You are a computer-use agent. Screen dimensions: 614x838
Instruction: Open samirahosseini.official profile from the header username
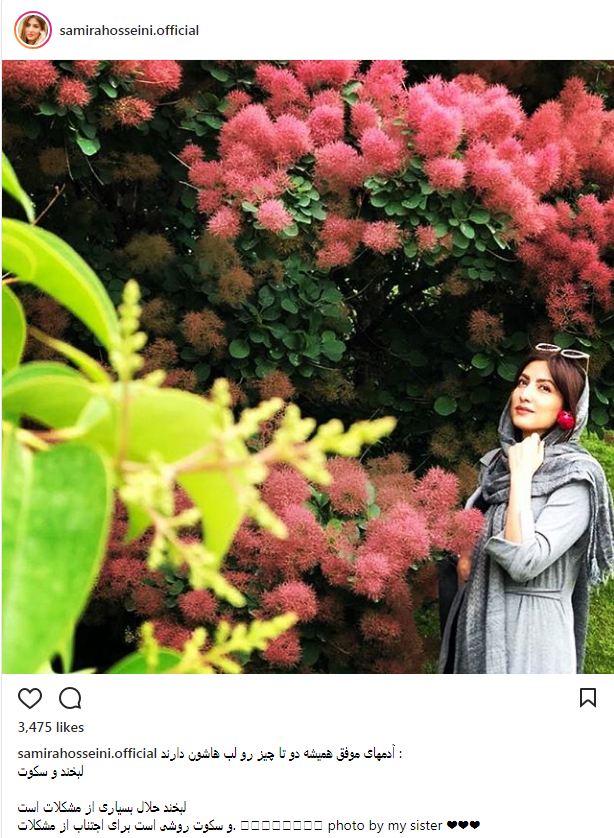[129, 30]
